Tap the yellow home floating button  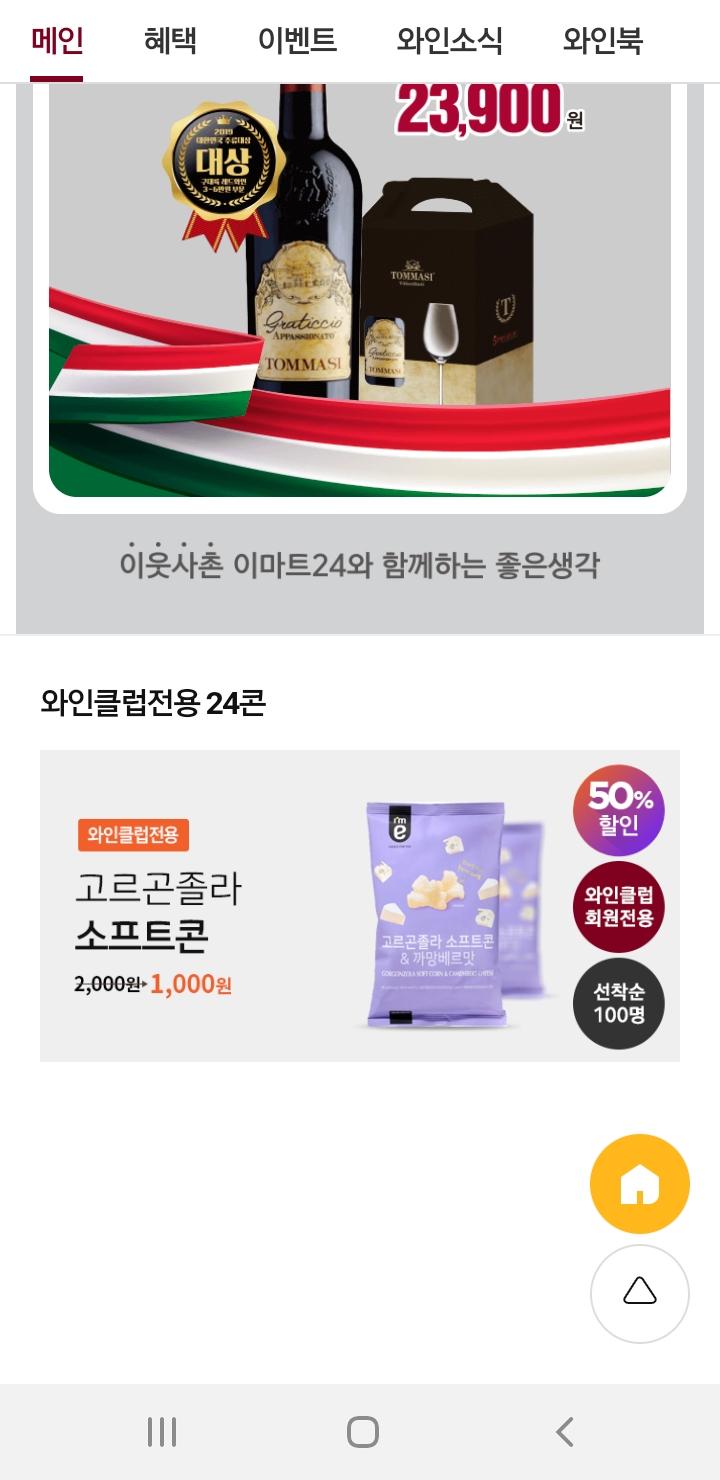tap(640, 1184)
